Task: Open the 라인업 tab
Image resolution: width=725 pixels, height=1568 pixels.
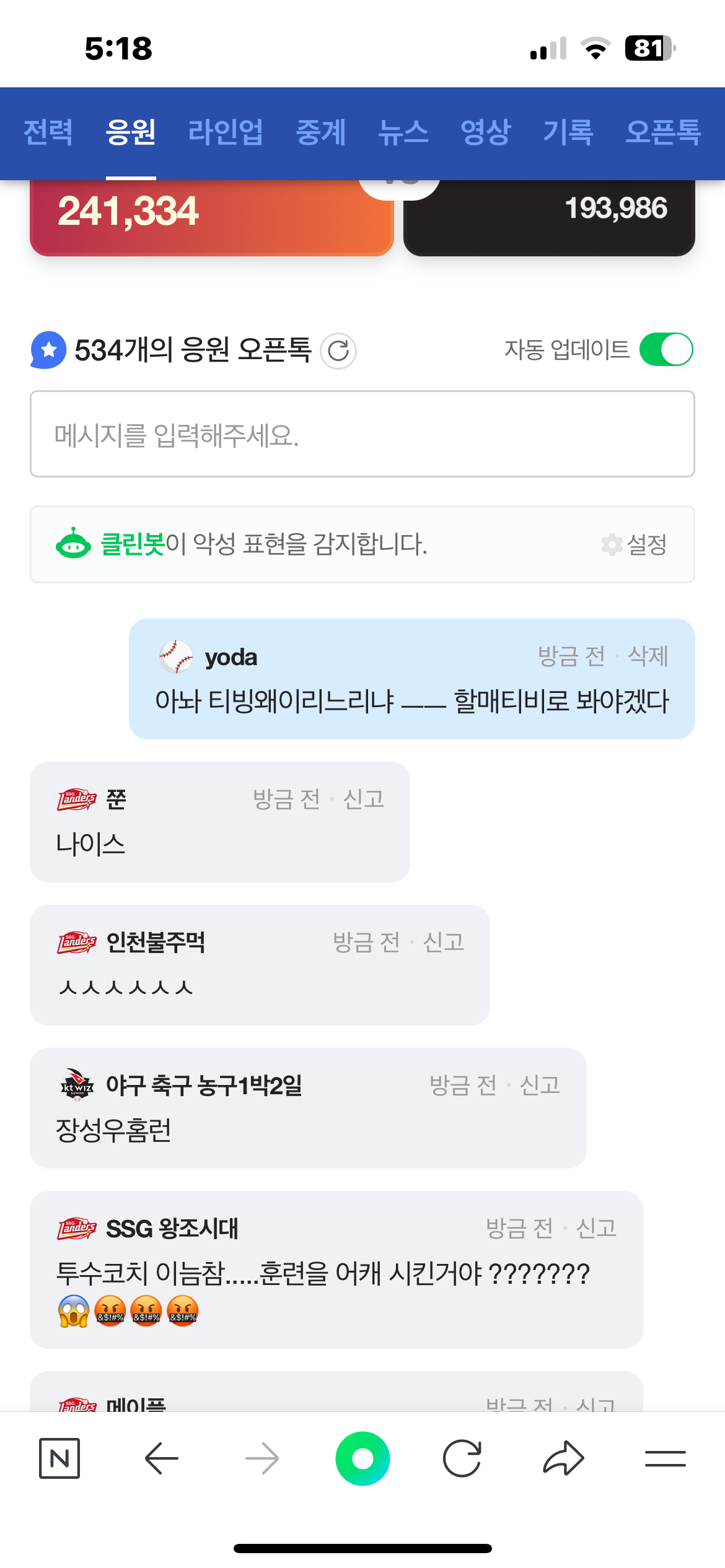Action: click(x=226, y=132)
